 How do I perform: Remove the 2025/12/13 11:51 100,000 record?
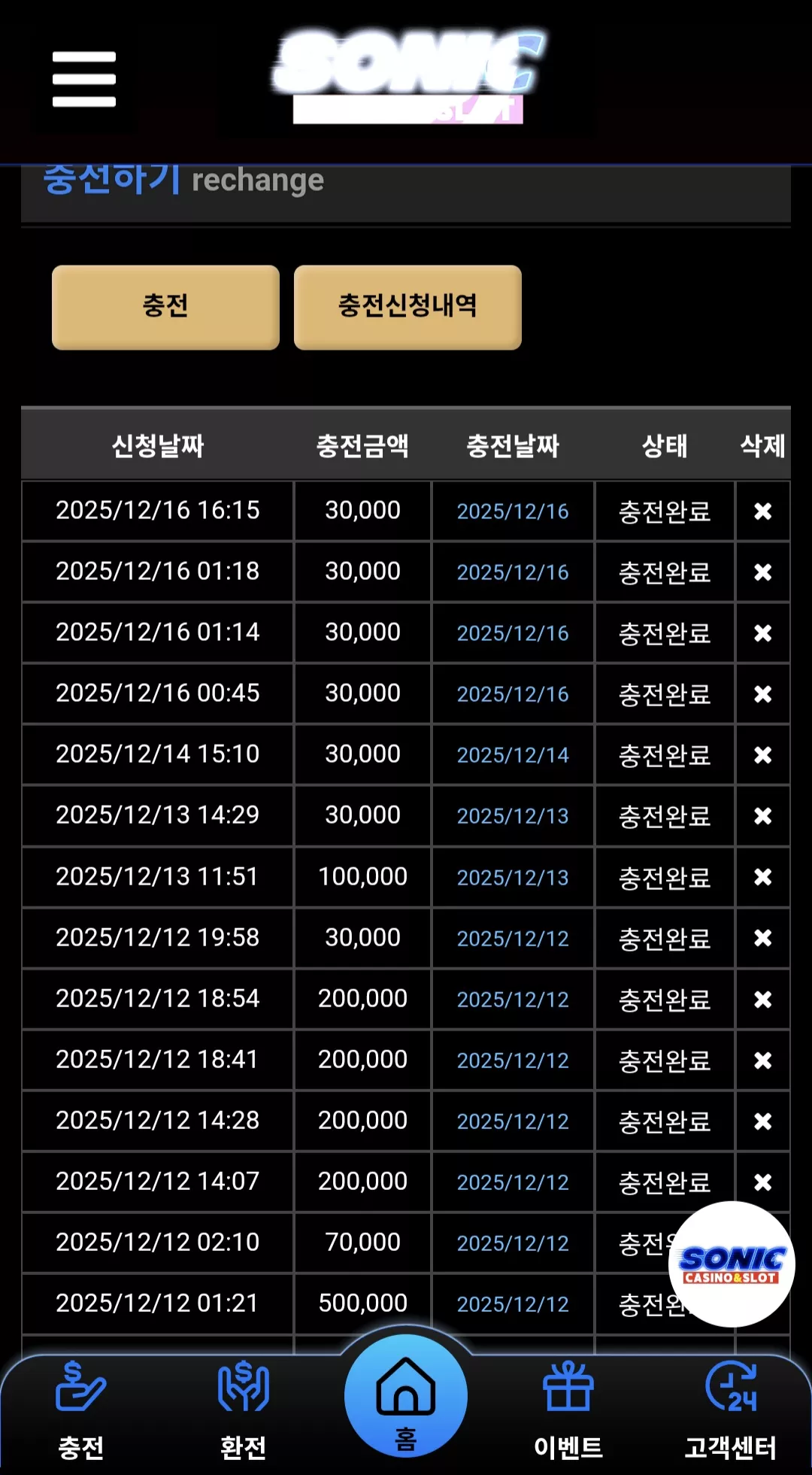[x=762, y=877]
